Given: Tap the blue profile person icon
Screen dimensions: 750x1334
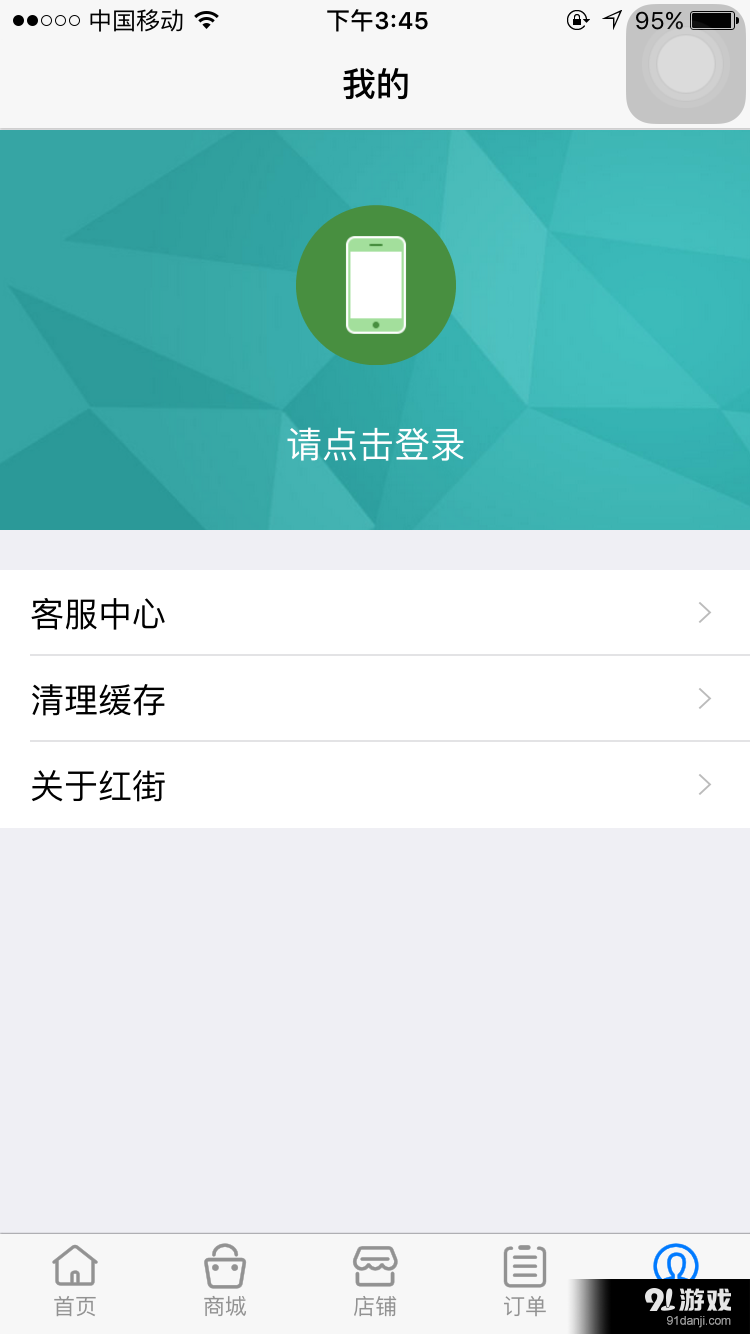Looking at the screenshot, I should [x=675, y=1263].
